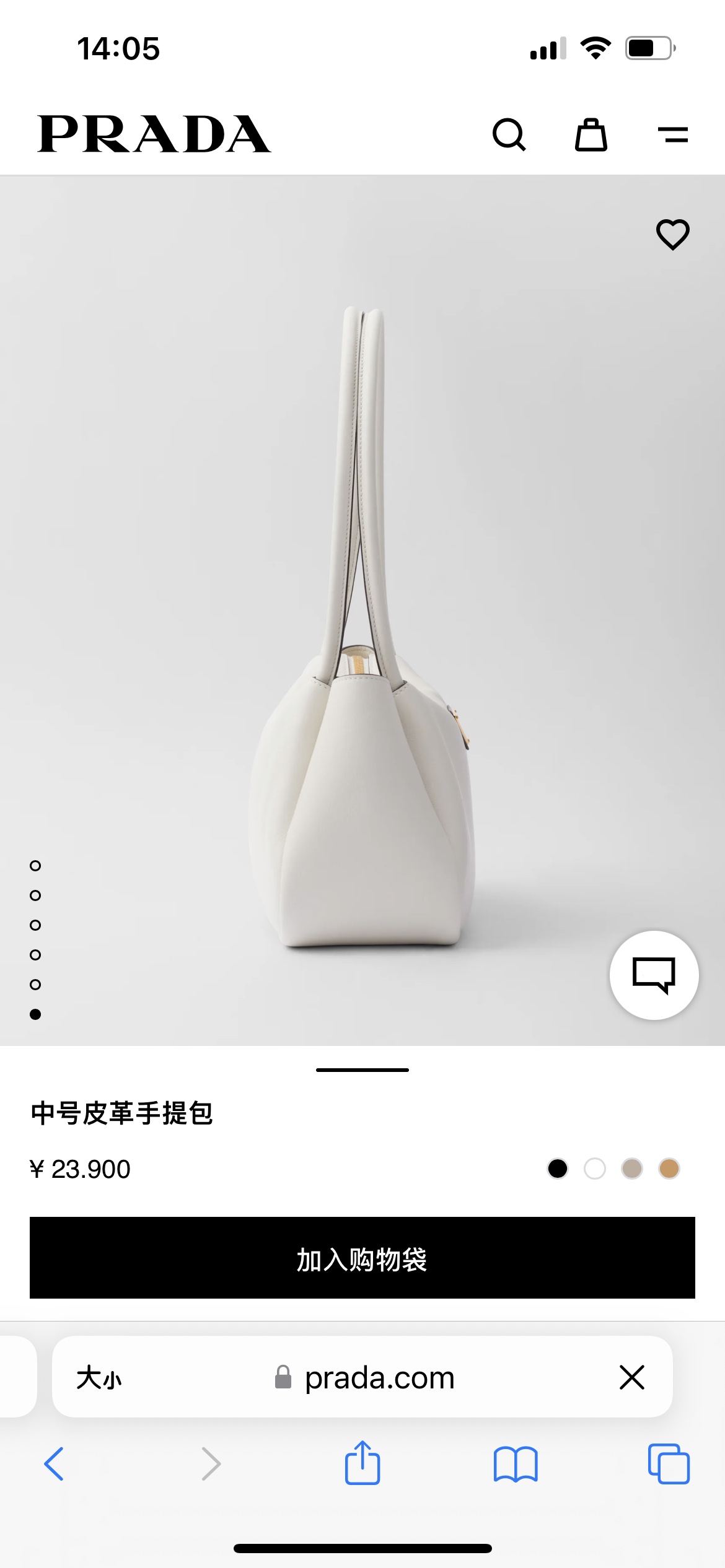Select the tan color swatch
This screenshot has height=1568, width=725.
[x=669, y=1169]
